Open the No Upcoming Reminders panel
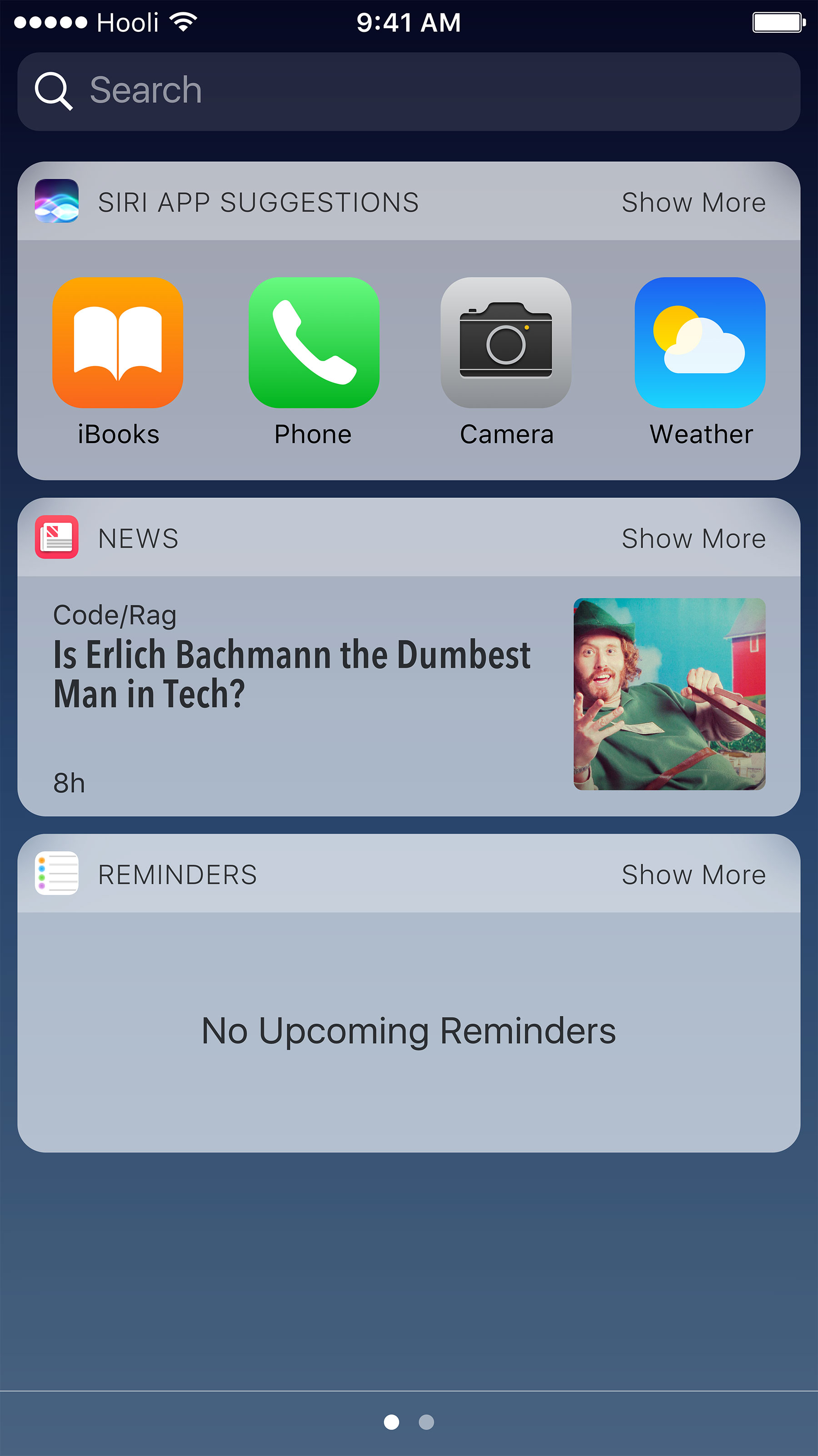Screen dimensions: 818x1456 pos(409,1031)
